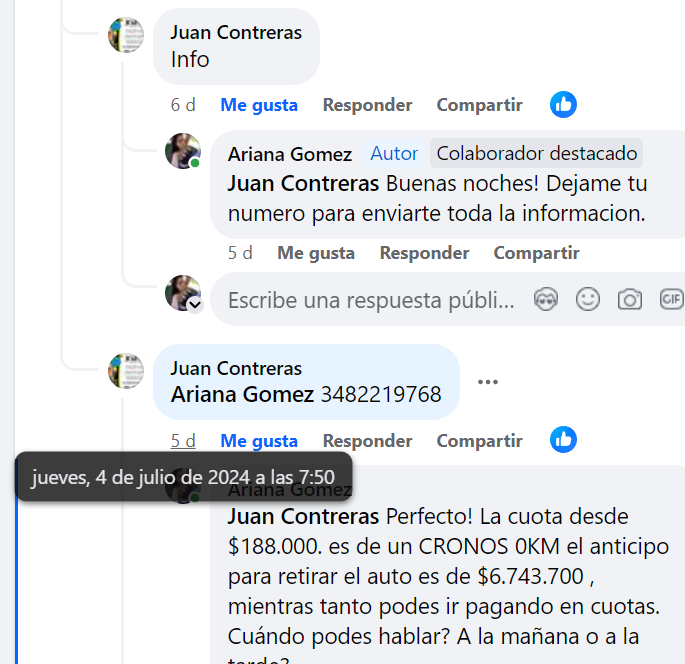Screen dimensions: 685x664
Task: Reply to Juan Contreras's Info comment
Action: pos(367,105)
